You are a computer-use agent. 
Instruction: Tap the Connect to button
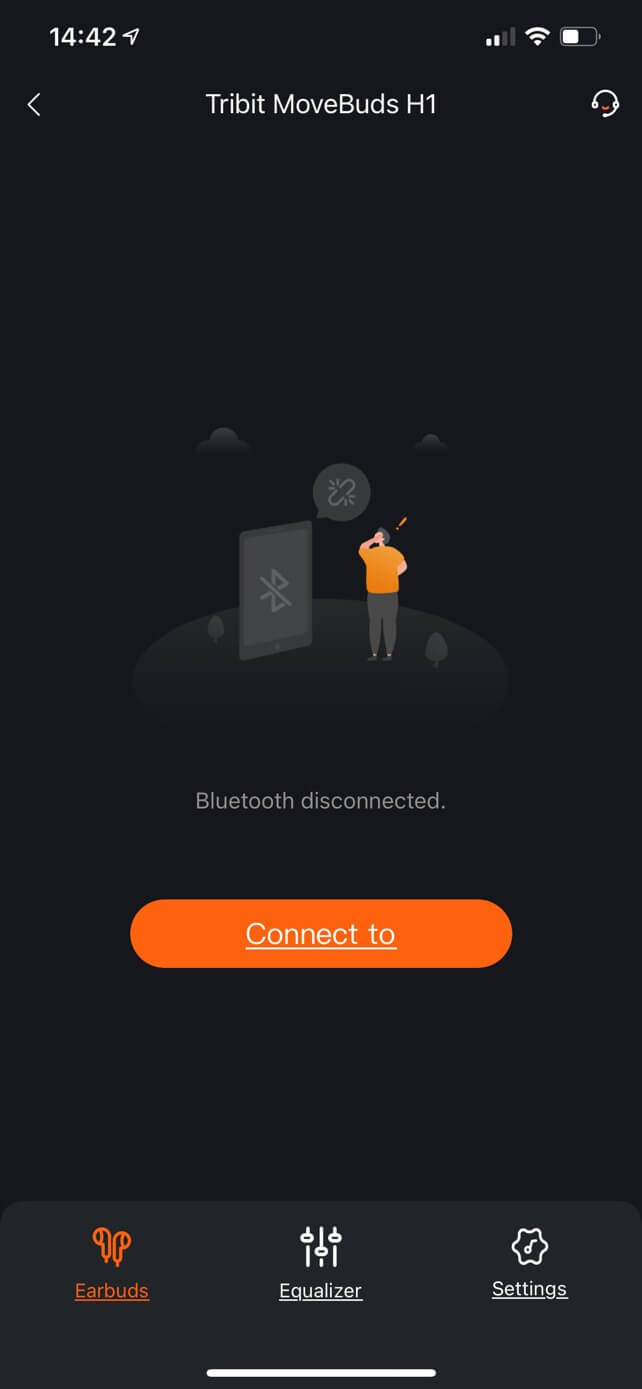pos(321,933)
